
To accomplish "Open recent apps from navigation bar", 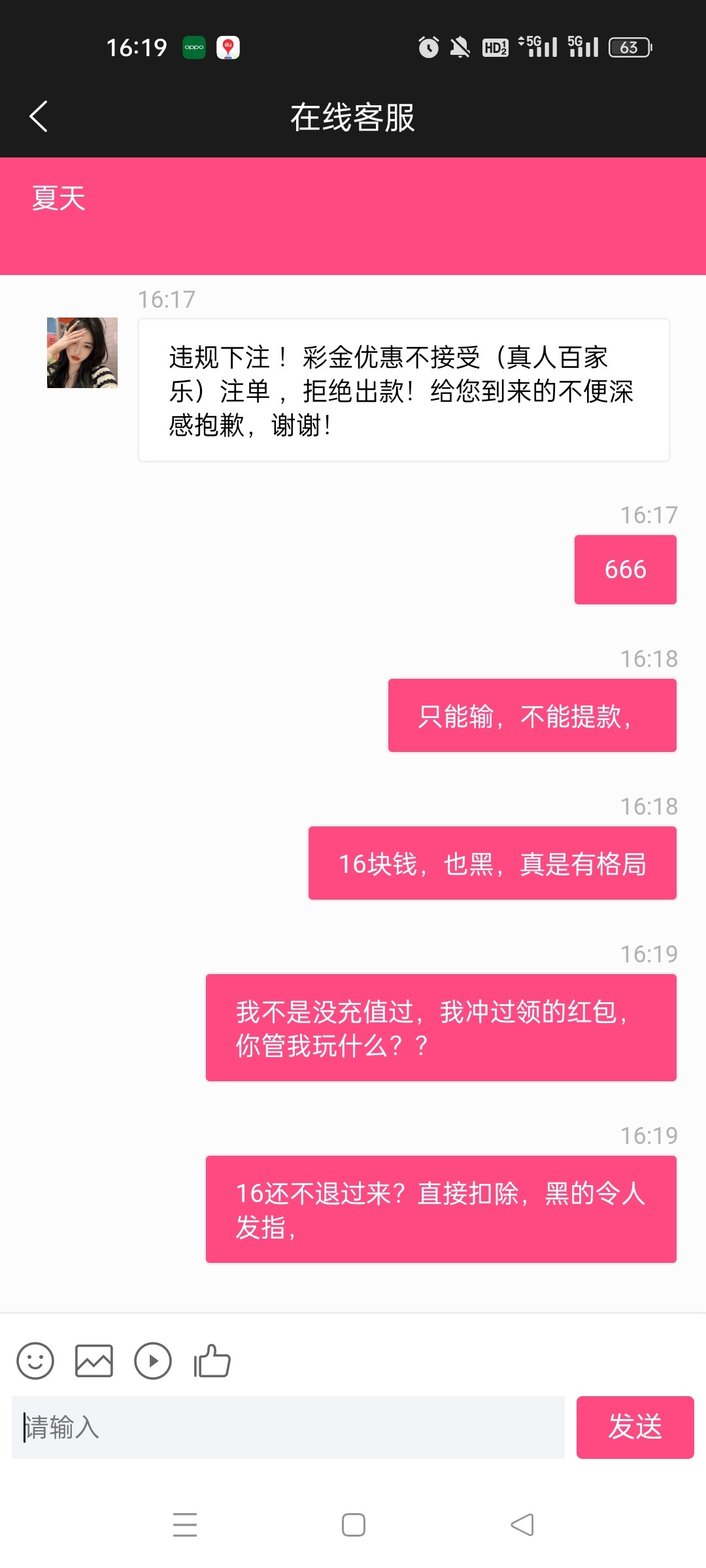I will pyautogui.click(x=185, y=1525).
